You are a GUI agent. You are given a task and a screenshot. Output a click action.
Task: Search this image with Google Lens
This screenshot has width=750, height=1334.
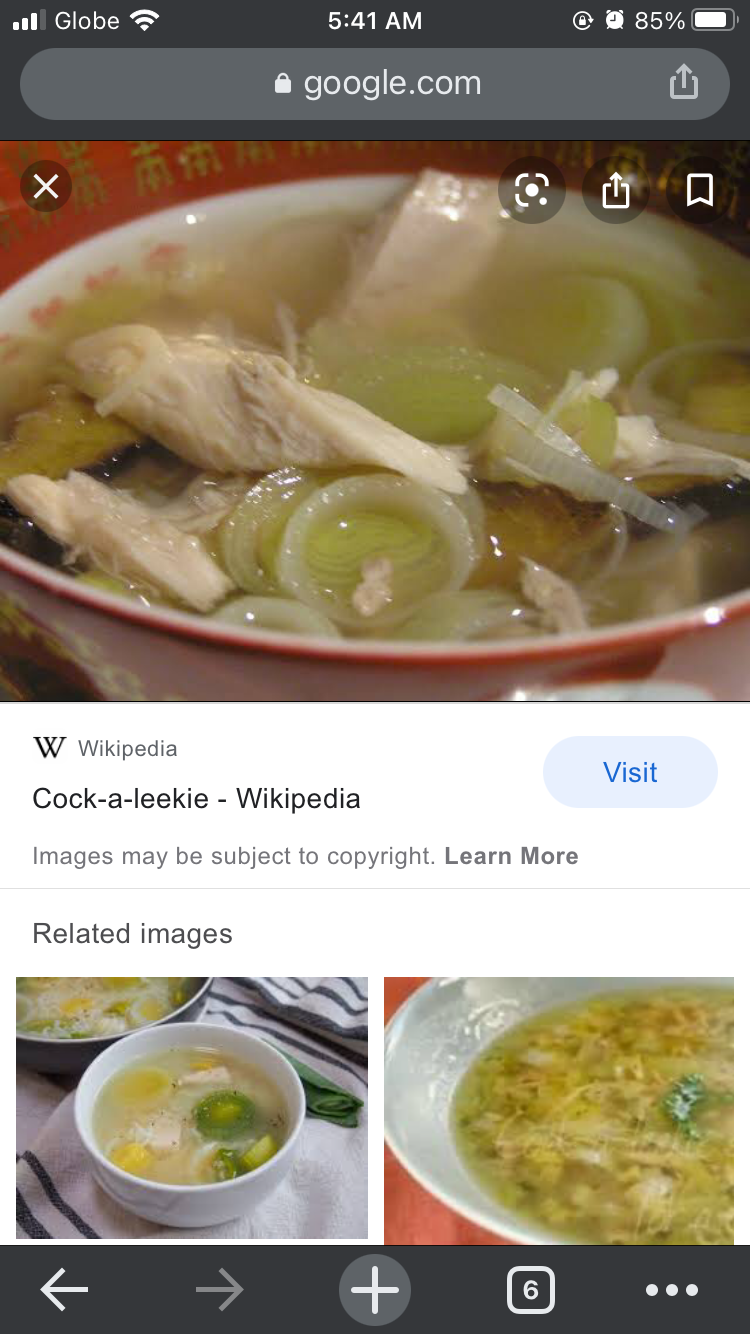point(532,189)
